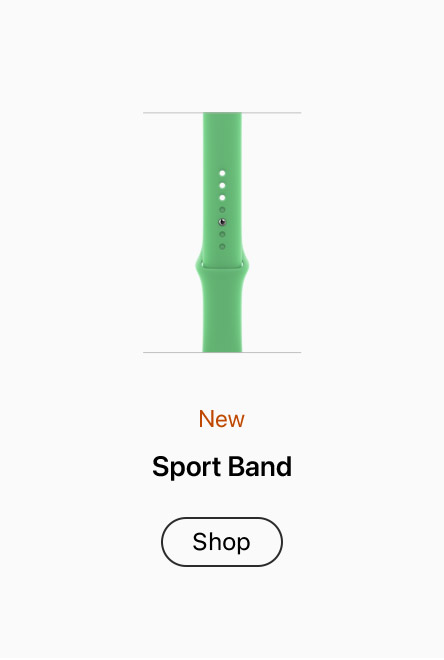Tap the Shop button for Sport Band
444x660 pixels.
[222, 542]
